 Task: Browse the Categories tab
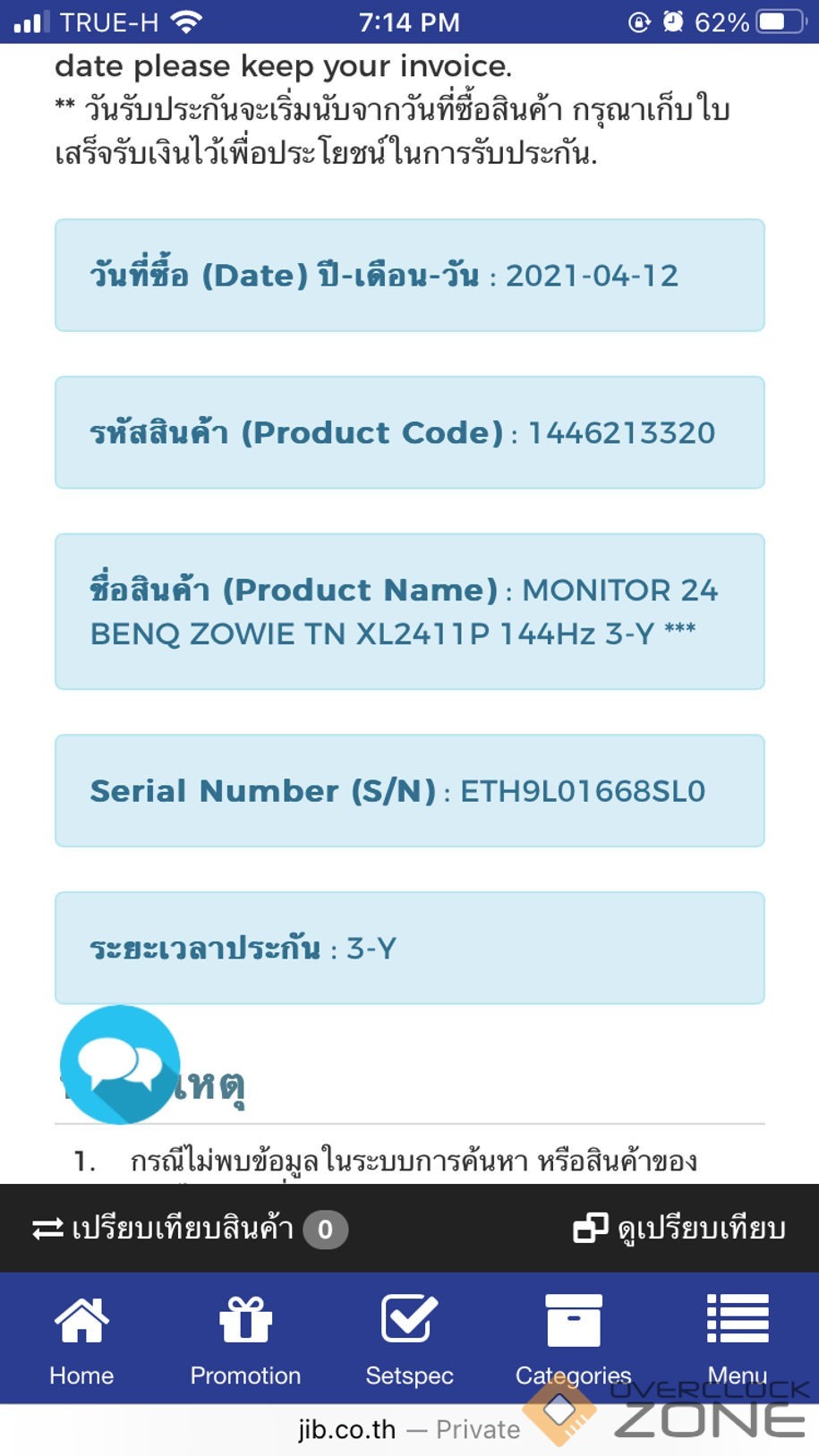573,1340
